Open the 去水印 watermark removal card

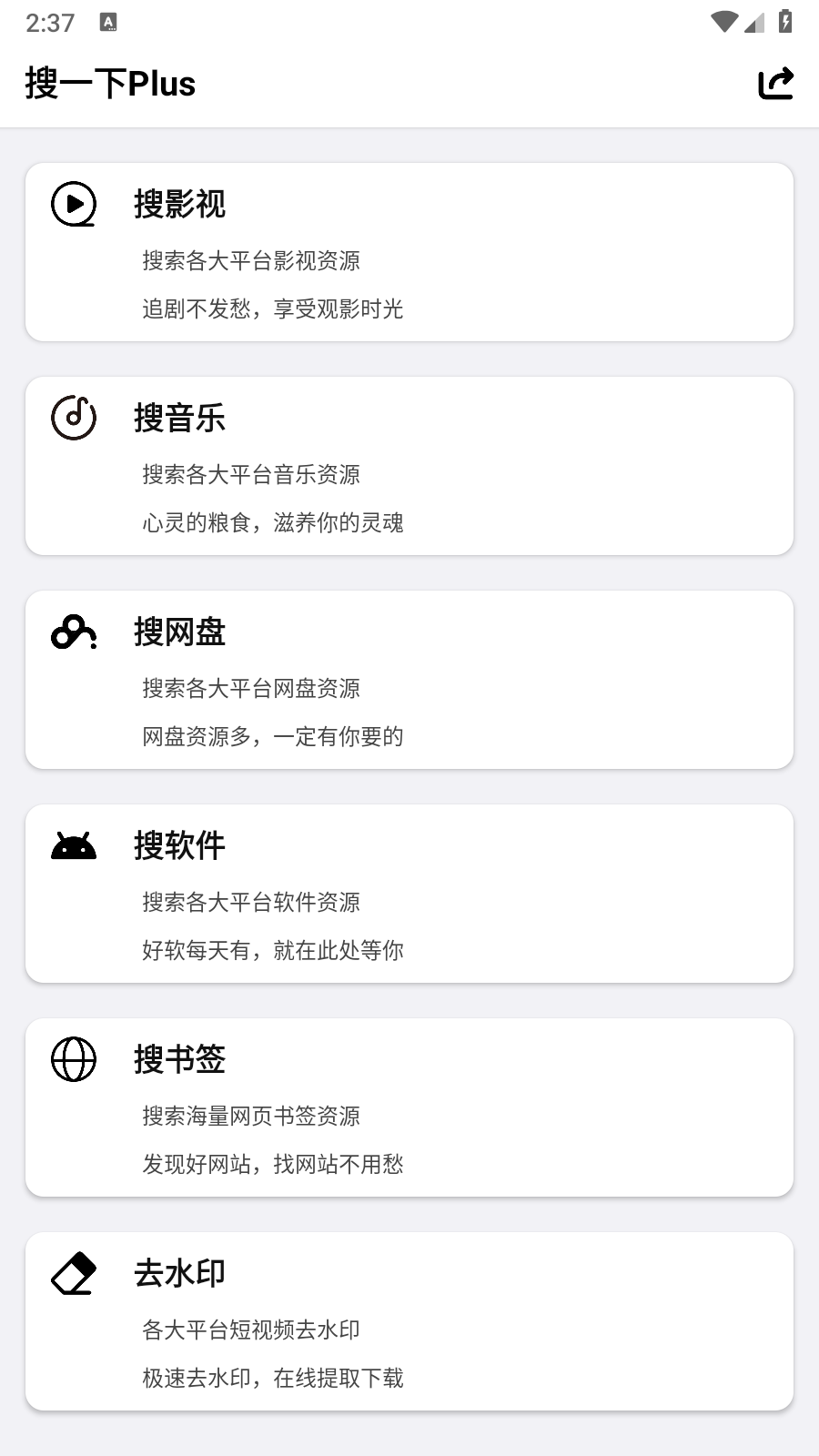coord(409,1319)
